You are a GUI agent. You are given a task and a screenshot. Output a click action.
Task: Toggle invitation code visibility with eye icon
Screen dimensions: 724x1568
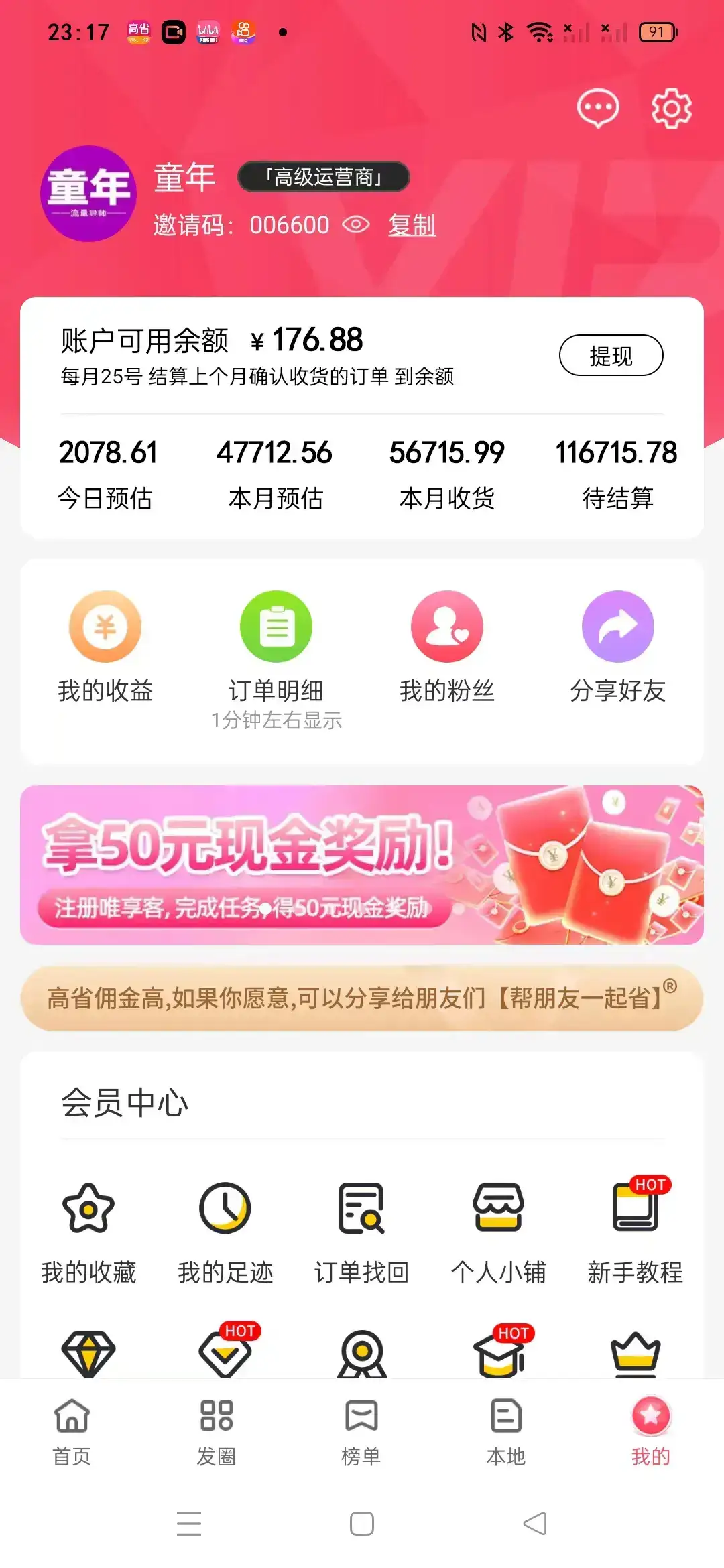tap(356, 225)
